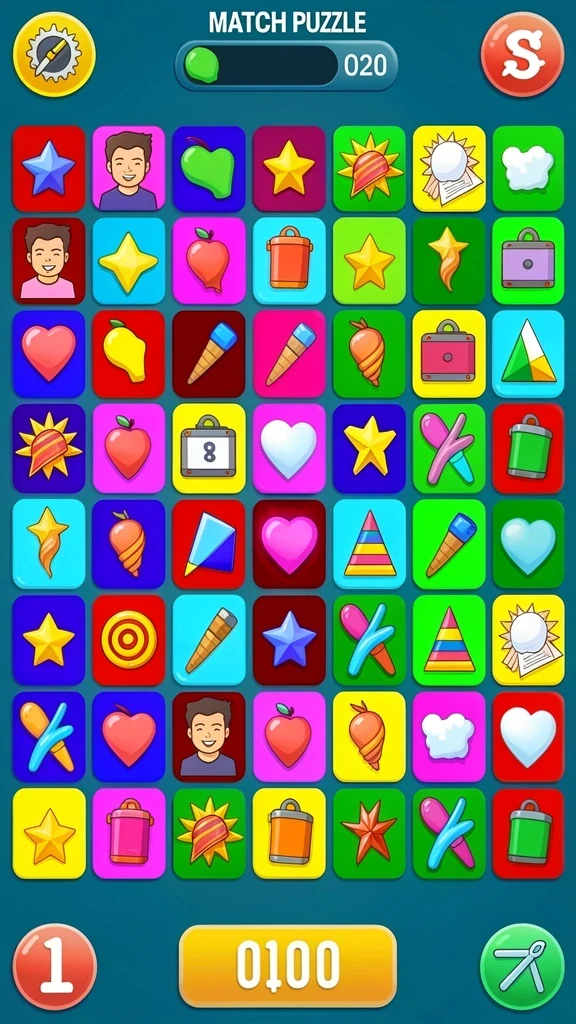
Task: Tap the blue kite tile
Action: pyautogui.click(x=209, y=543)
